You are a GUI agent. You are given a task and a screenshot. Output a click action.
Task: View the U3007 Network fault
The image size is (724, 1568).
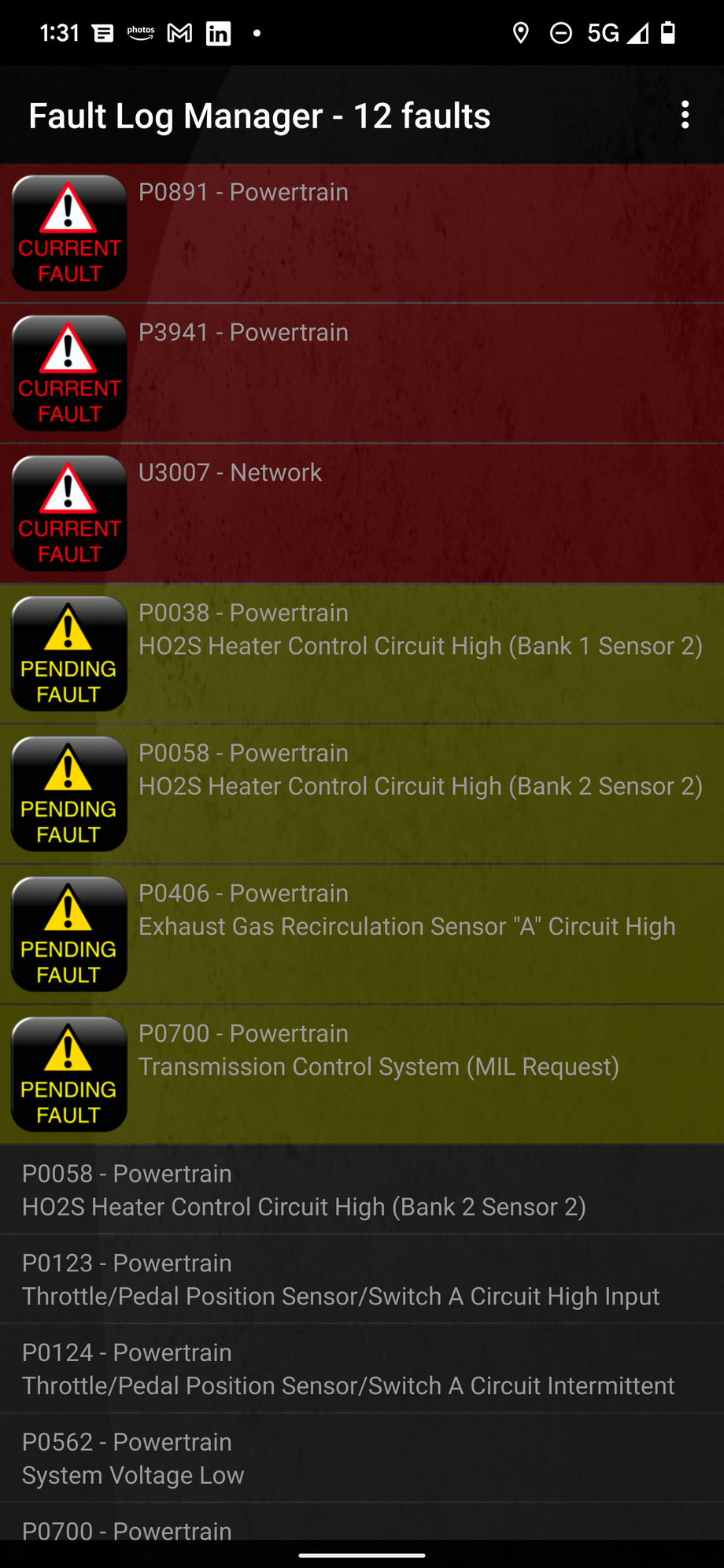[362, 513]
